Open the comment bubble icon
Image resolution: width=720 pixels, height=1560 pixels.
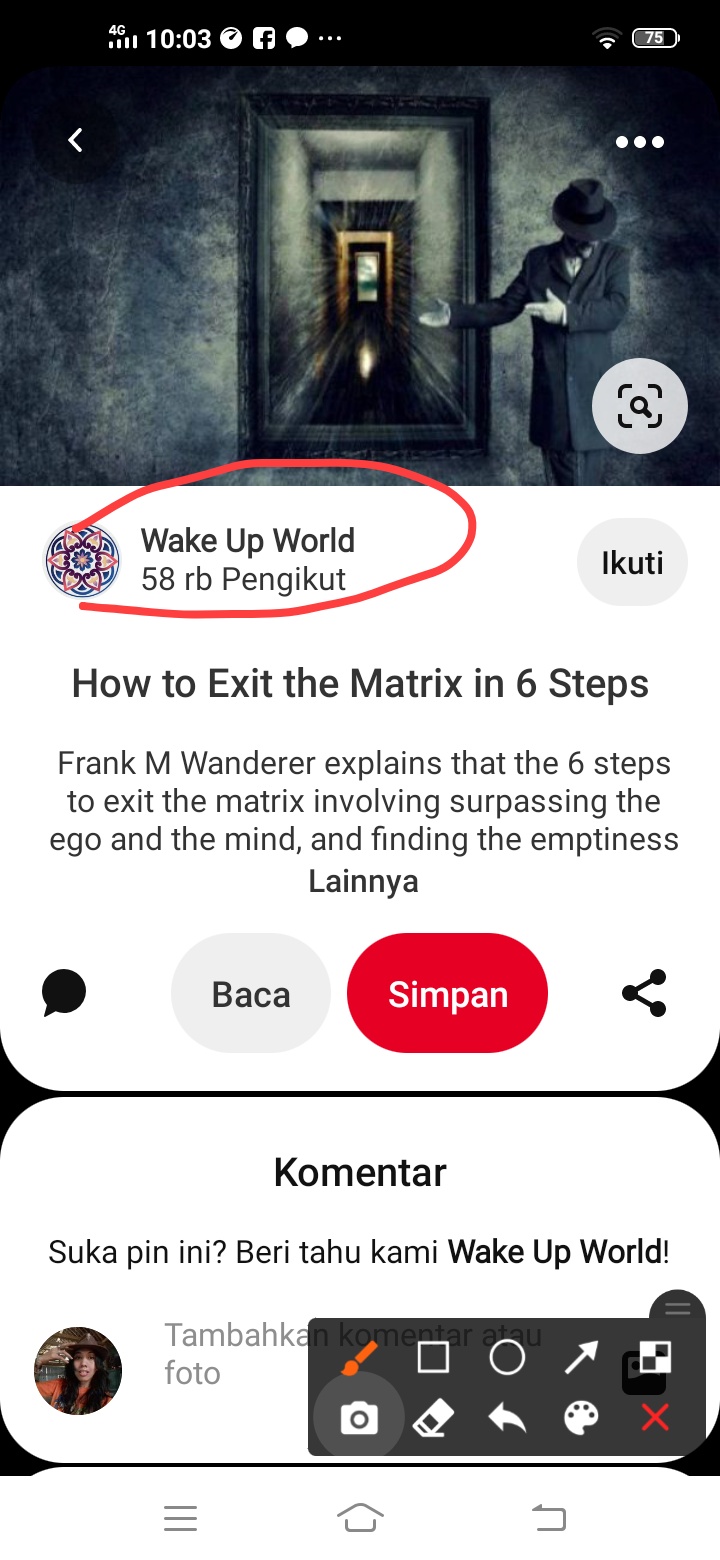pyautogui.click(x=64, y=994)
